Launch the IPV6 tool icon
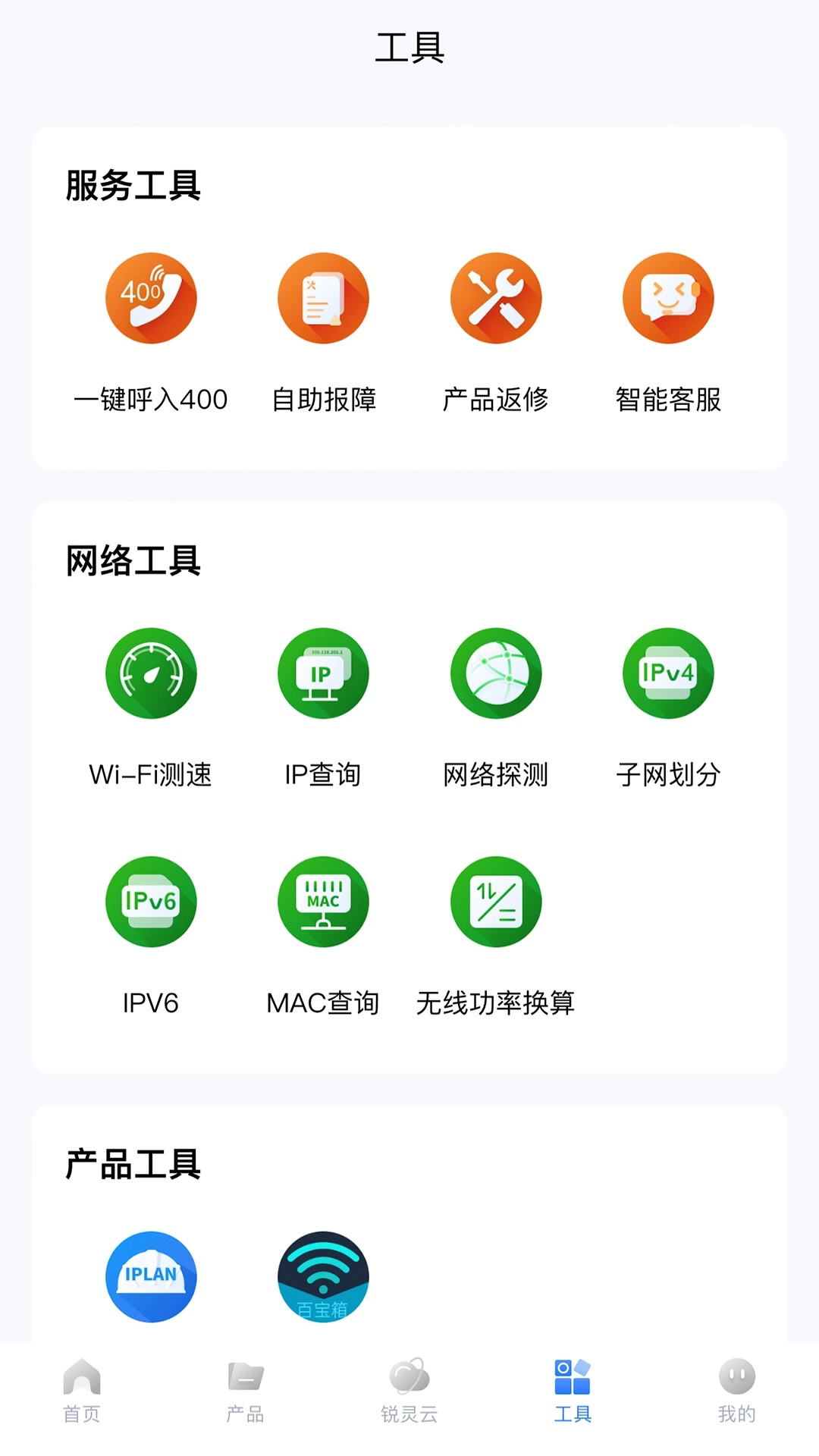This screenshot has height=1456, width=819. coord(150,901)
